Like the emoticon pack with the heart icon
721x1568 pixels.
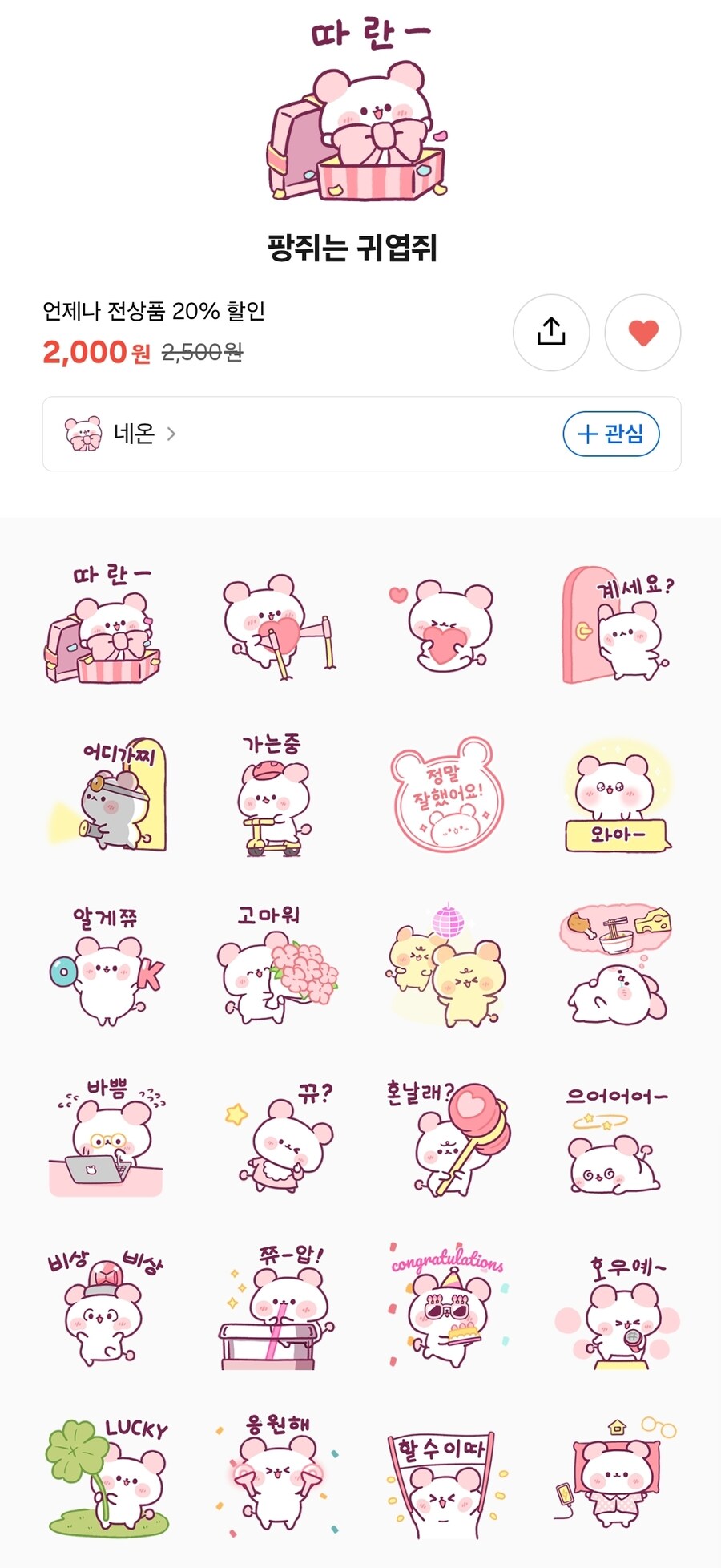[x=642, y=333]
